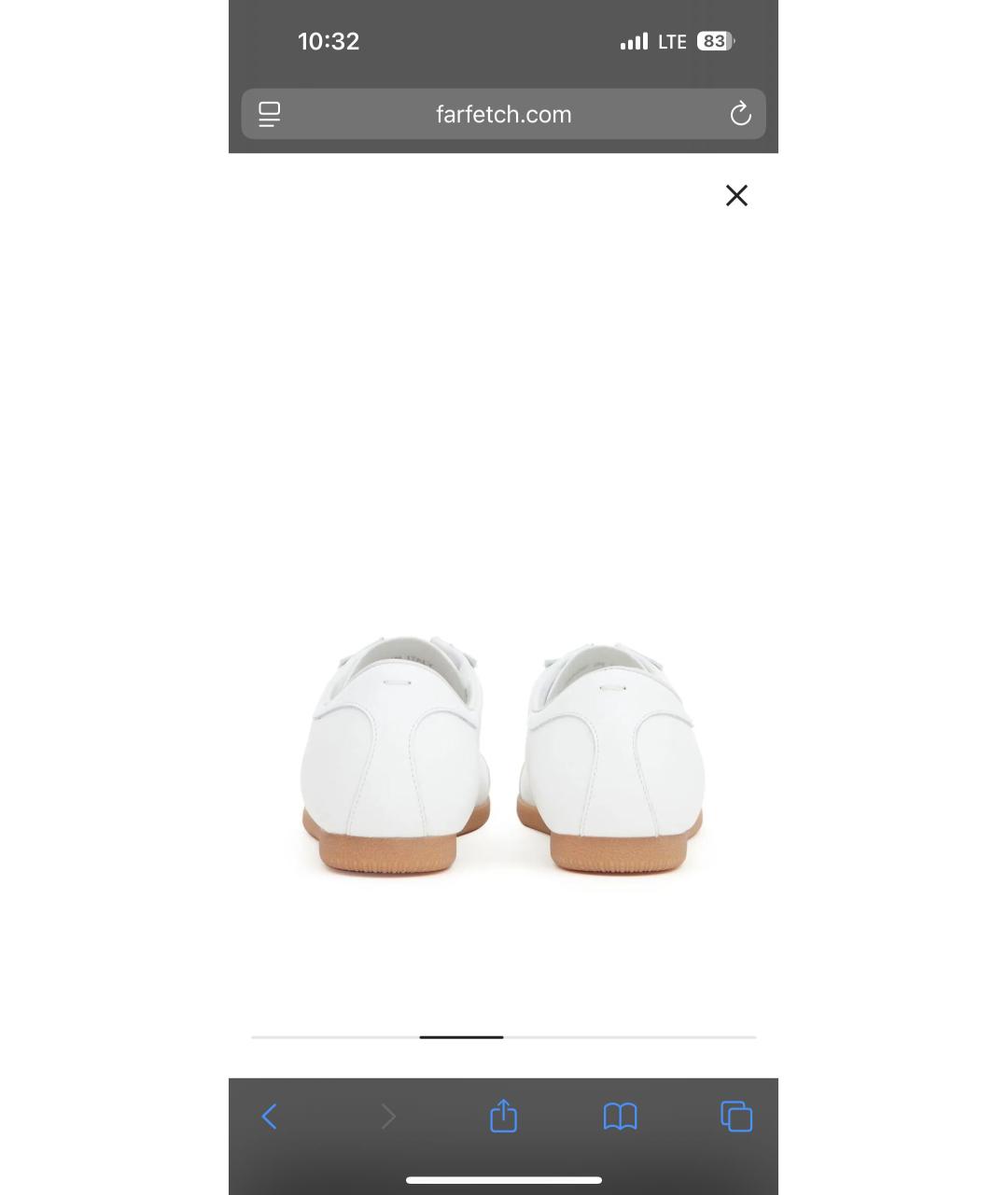Go back to the previous page

click(x=270, y=1117)
